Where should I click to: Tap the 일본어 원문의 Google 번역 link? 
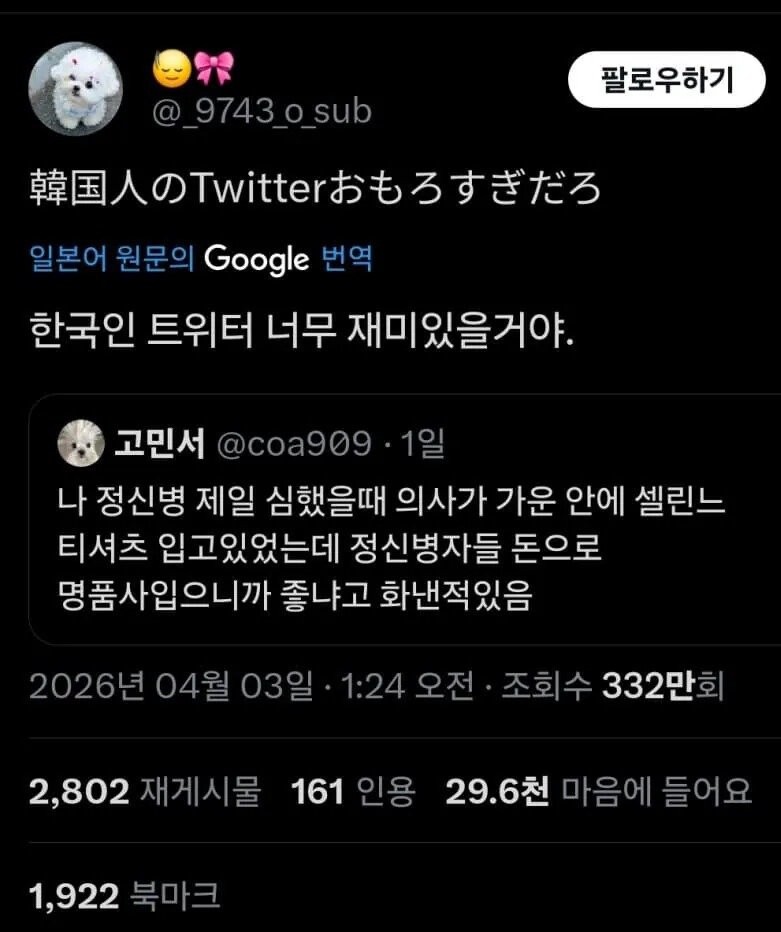click(201, 259)
